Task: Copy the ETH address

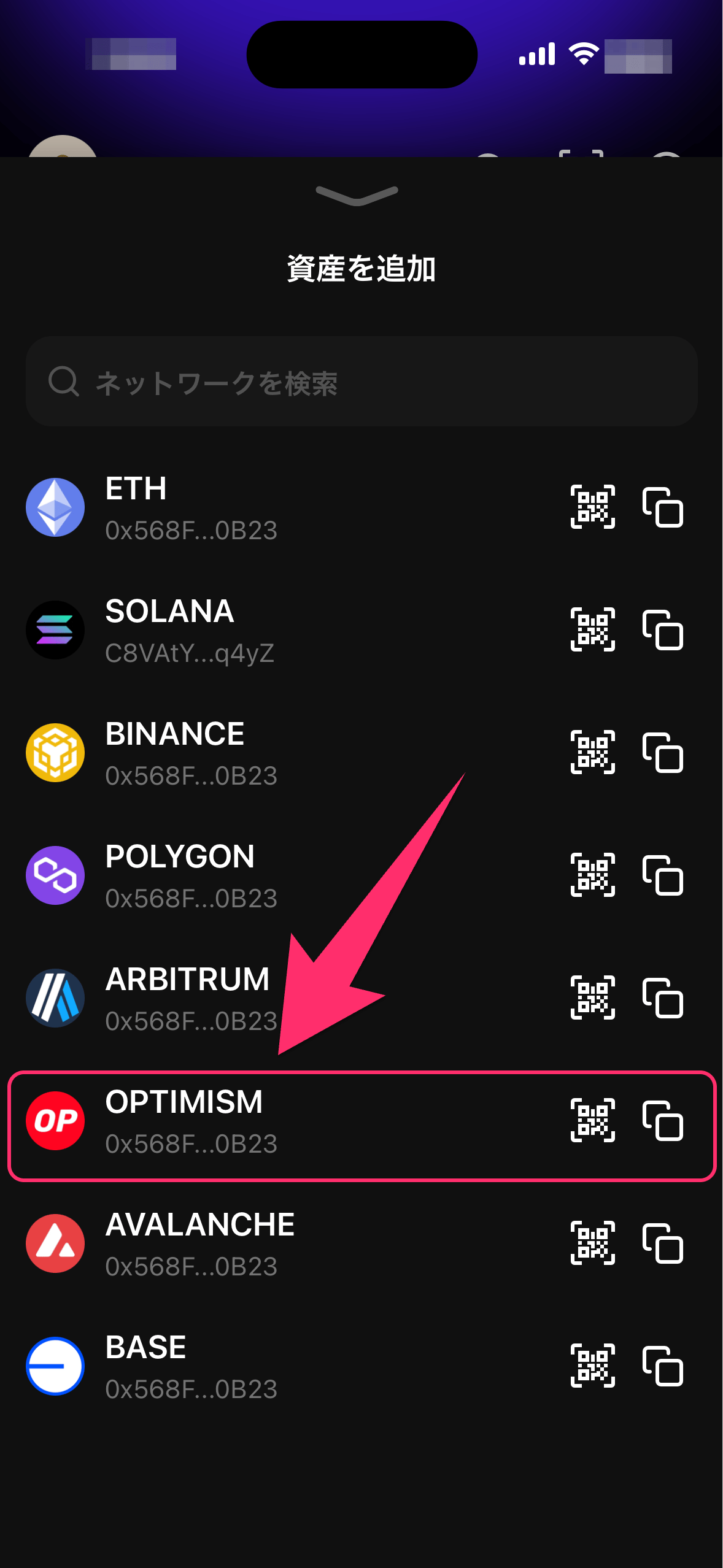Action: (662, 507)
